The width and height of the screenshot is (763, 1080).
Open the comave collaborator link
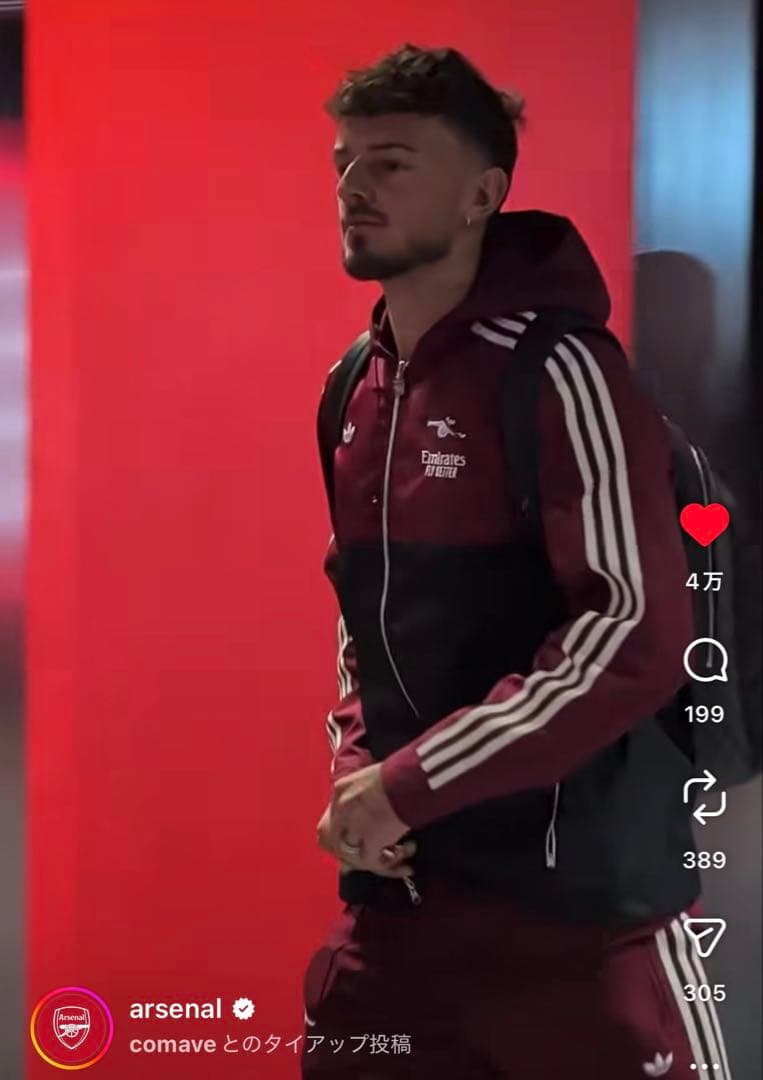(x=172, y=1044)
